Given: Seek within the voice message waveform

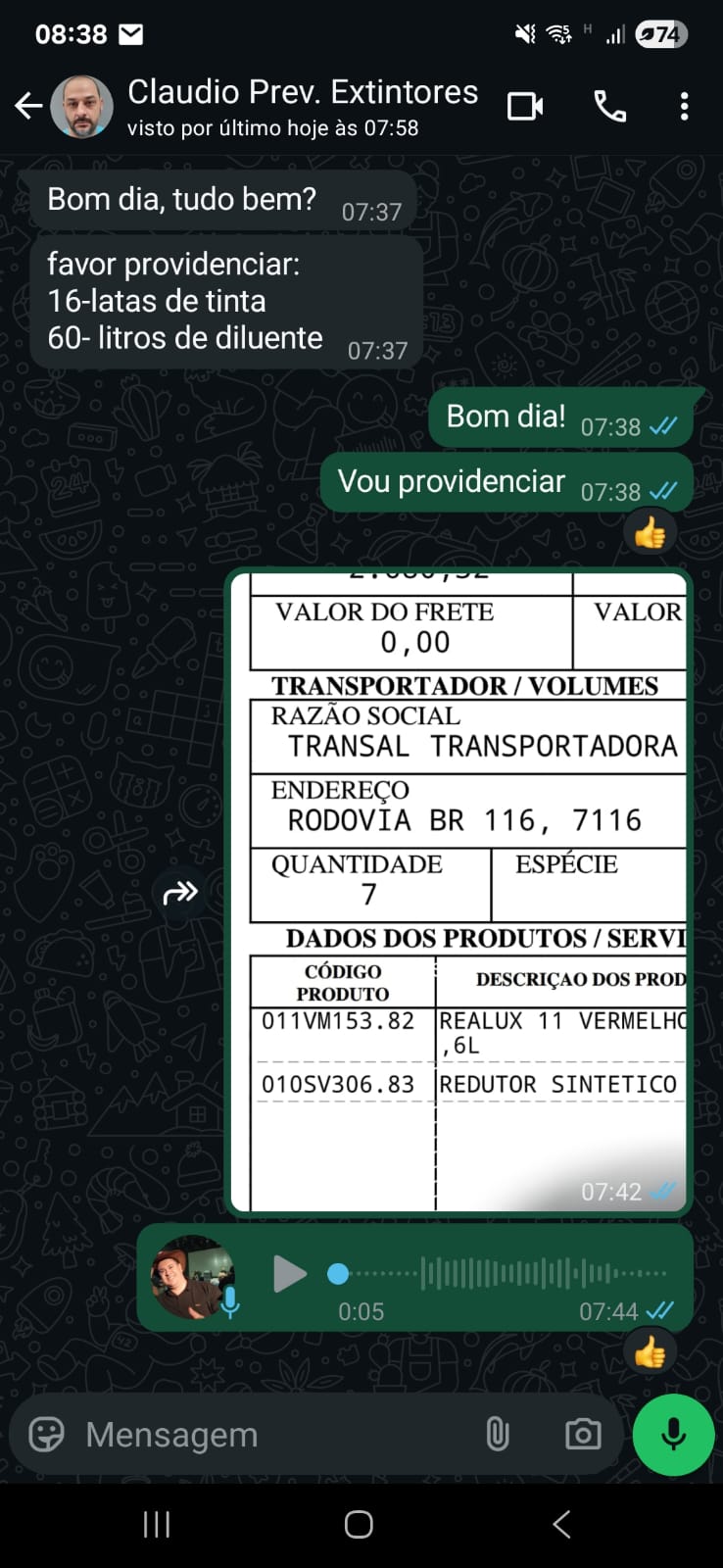Looking at the screenshot, I should click(509, 1274).
